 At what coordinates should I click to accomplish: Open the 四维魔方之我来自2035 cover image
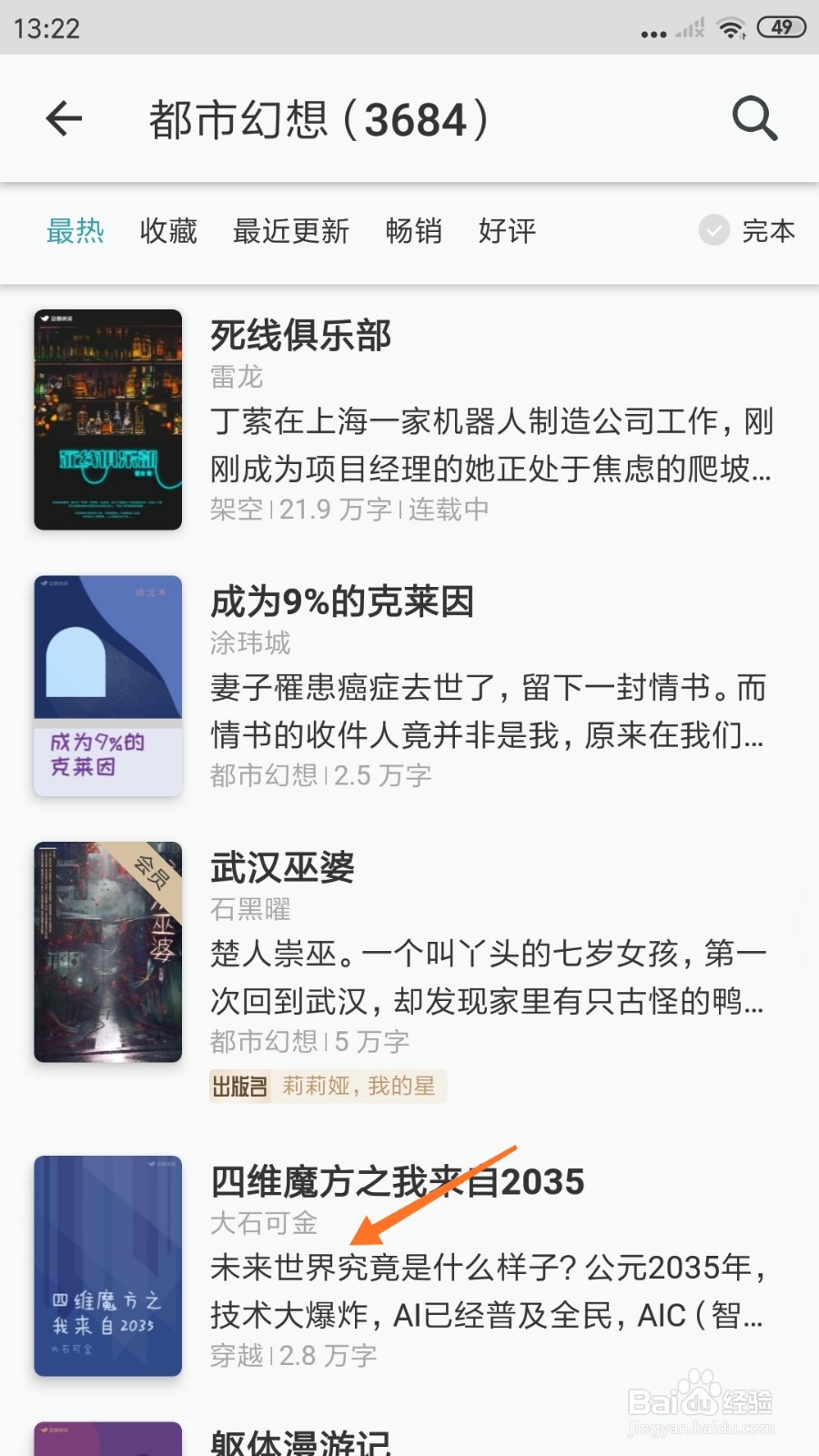point(106,1267)
